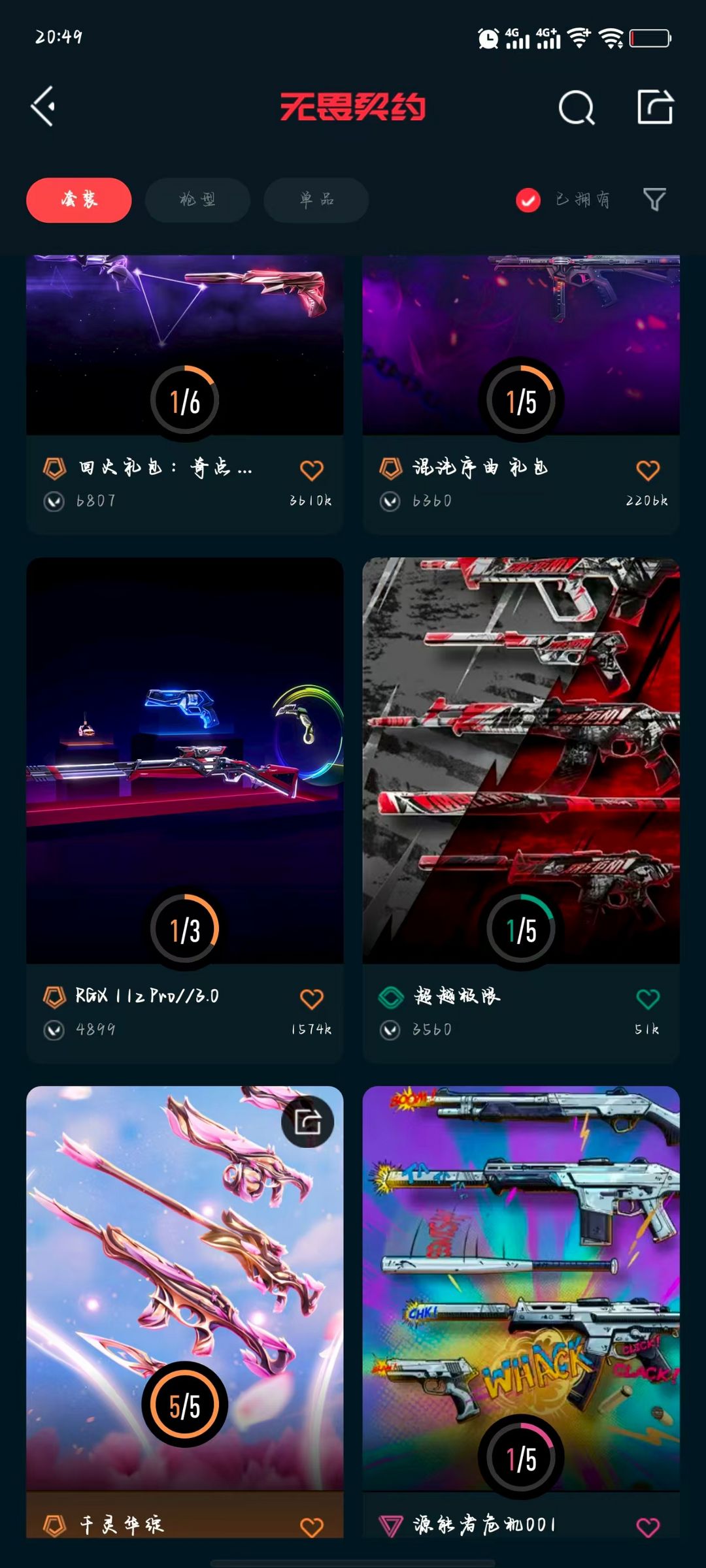Image resolution: width=706 pixels, height=1568 pixels.
Task: Tap the heart on the 超越极限 bundle
Action: (648, 998)
